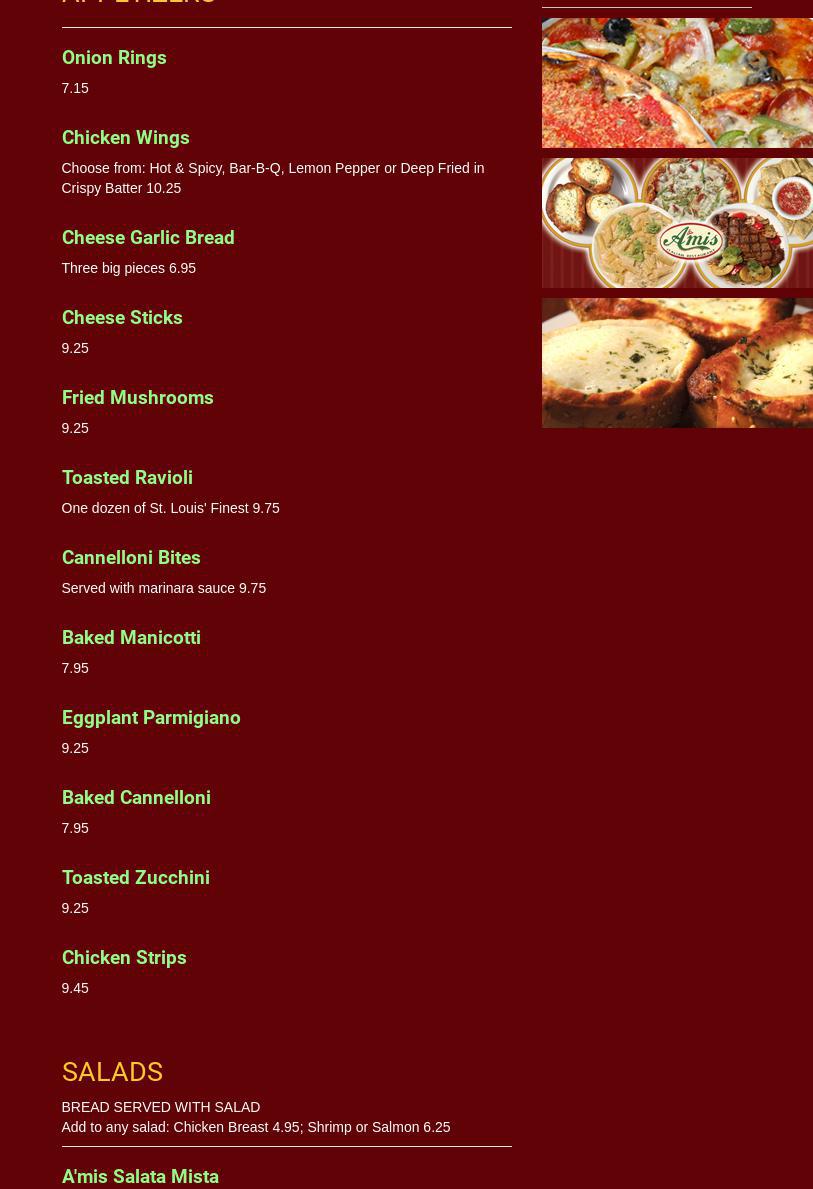The width and height of the screenshot is (813, 1189).
Task: Open the pizza photo thumbnail
Action: pos(677,83)
